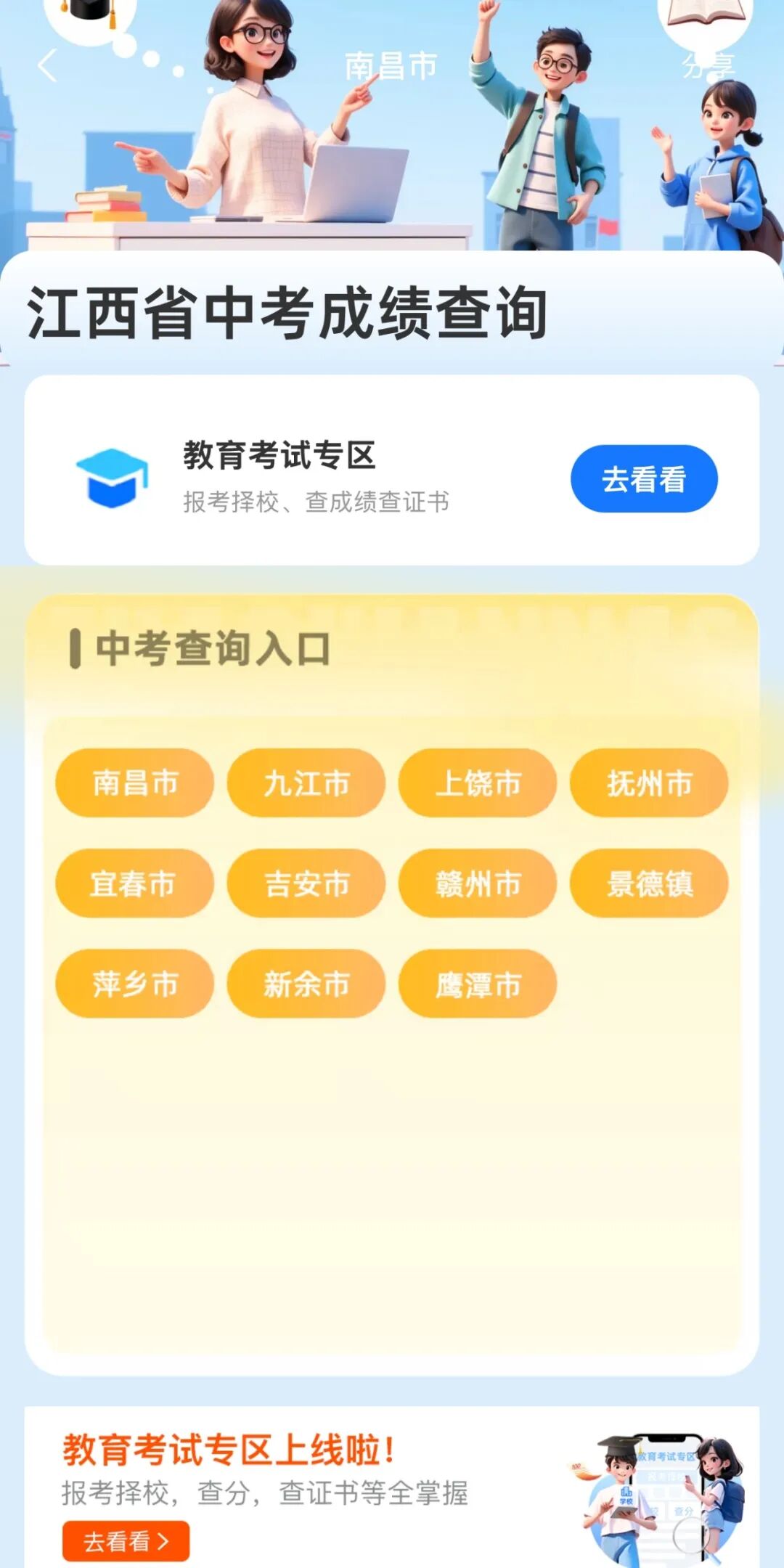Pick 萍乡市 from the city list
This screenshot has height=1568, width=784.
point(135,984)
